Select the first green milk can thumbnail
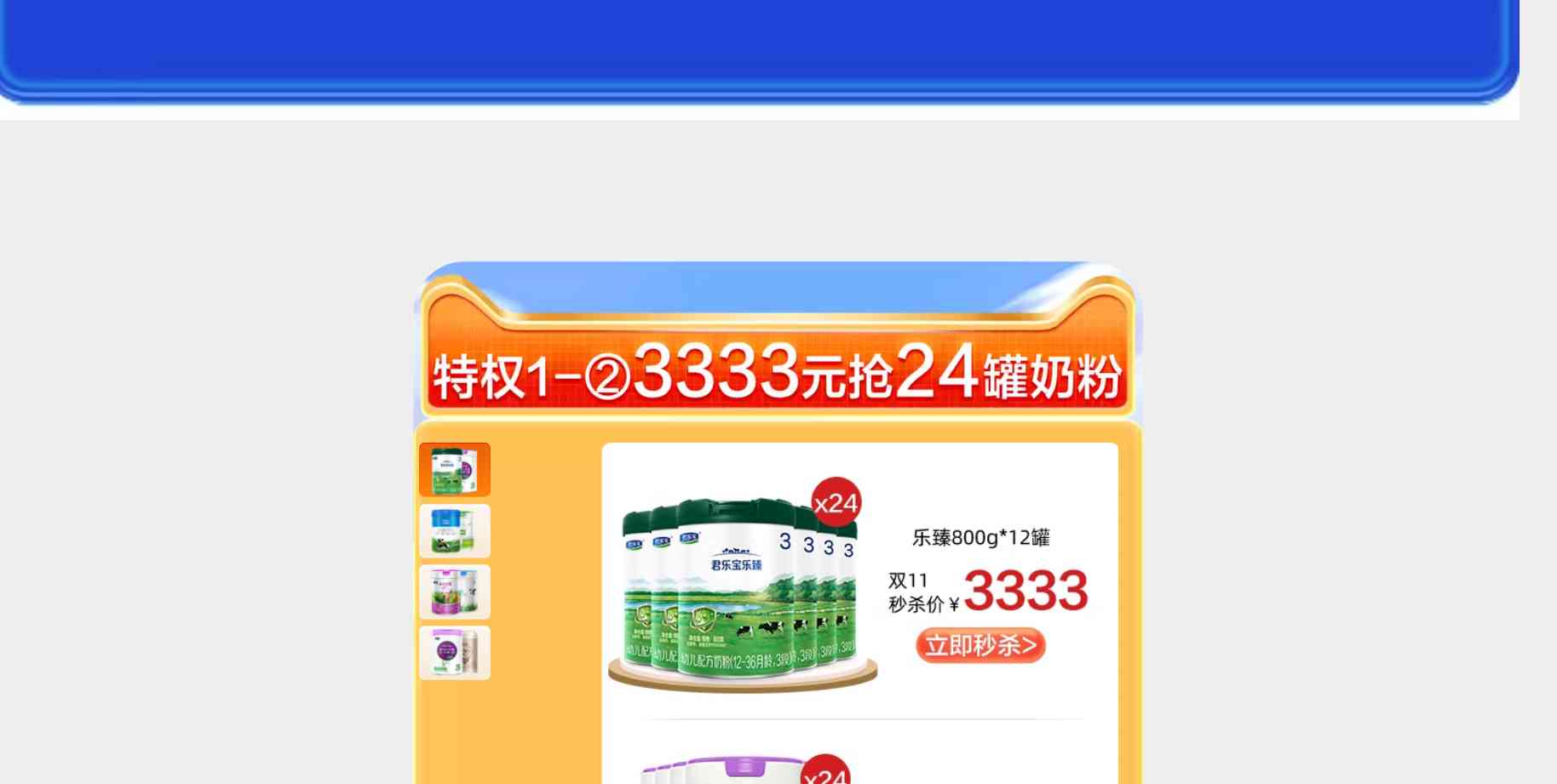Image resolution: width=1557 pixels, height=784 pixels. 455,470
